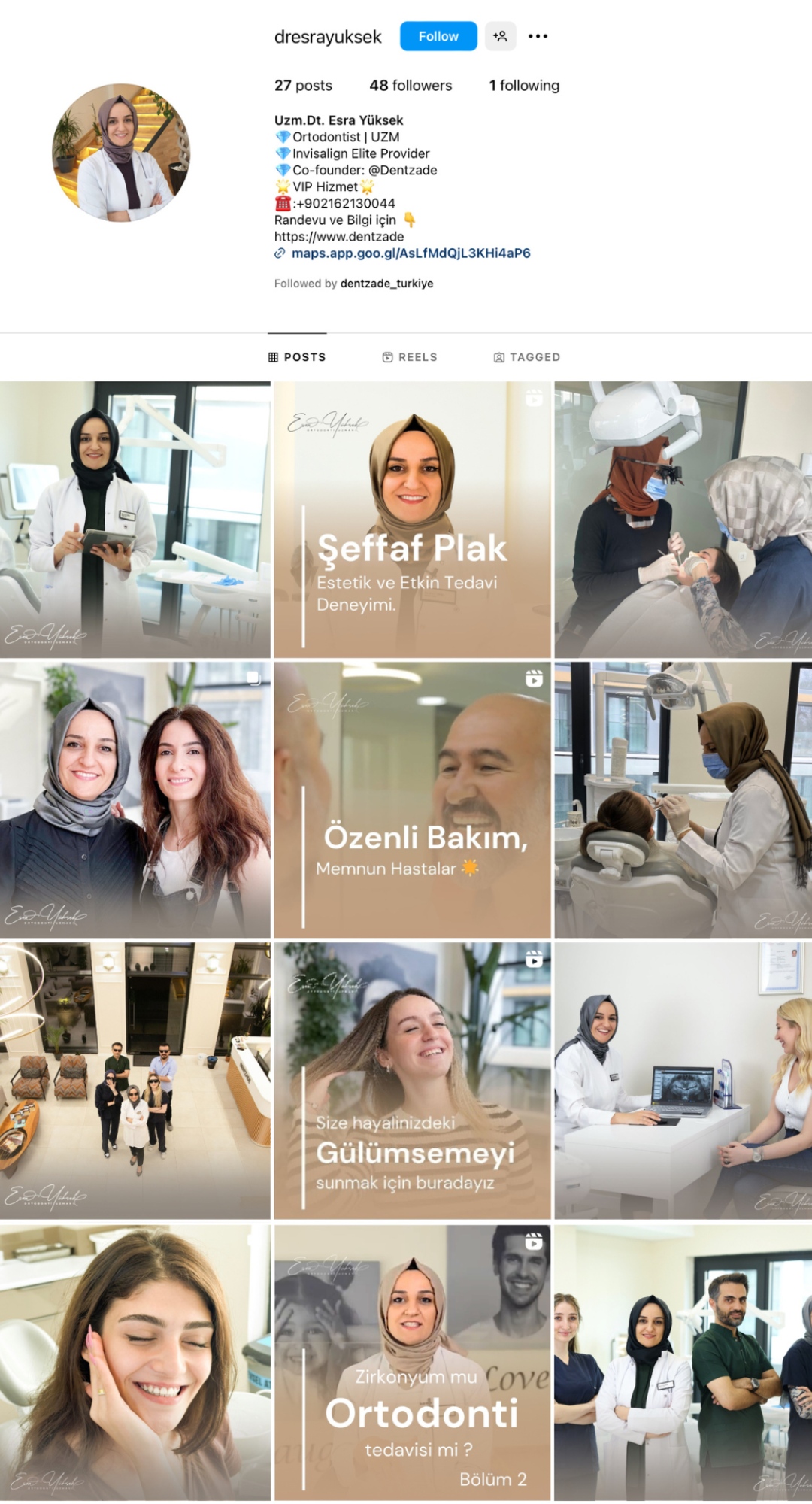
Task: Select the Posts tab
Action: tap(297, 357)
